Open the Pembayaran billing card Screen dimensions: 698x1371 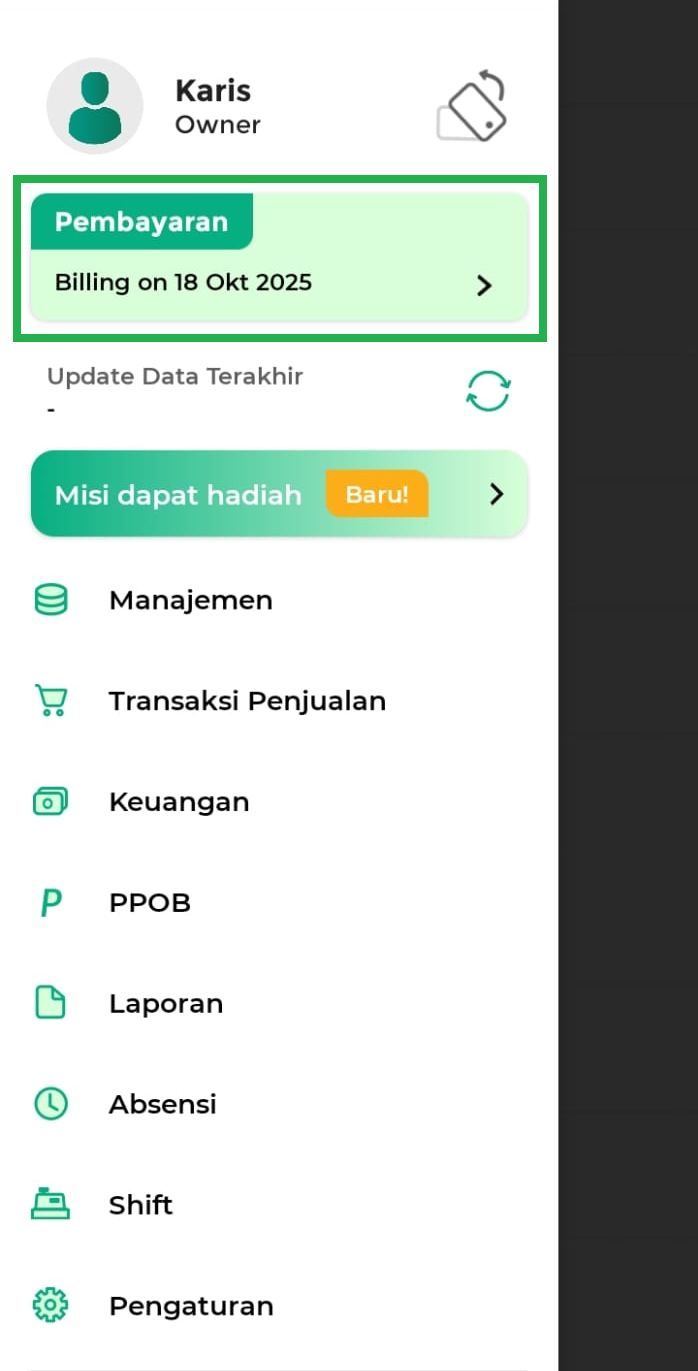point(278,258)
